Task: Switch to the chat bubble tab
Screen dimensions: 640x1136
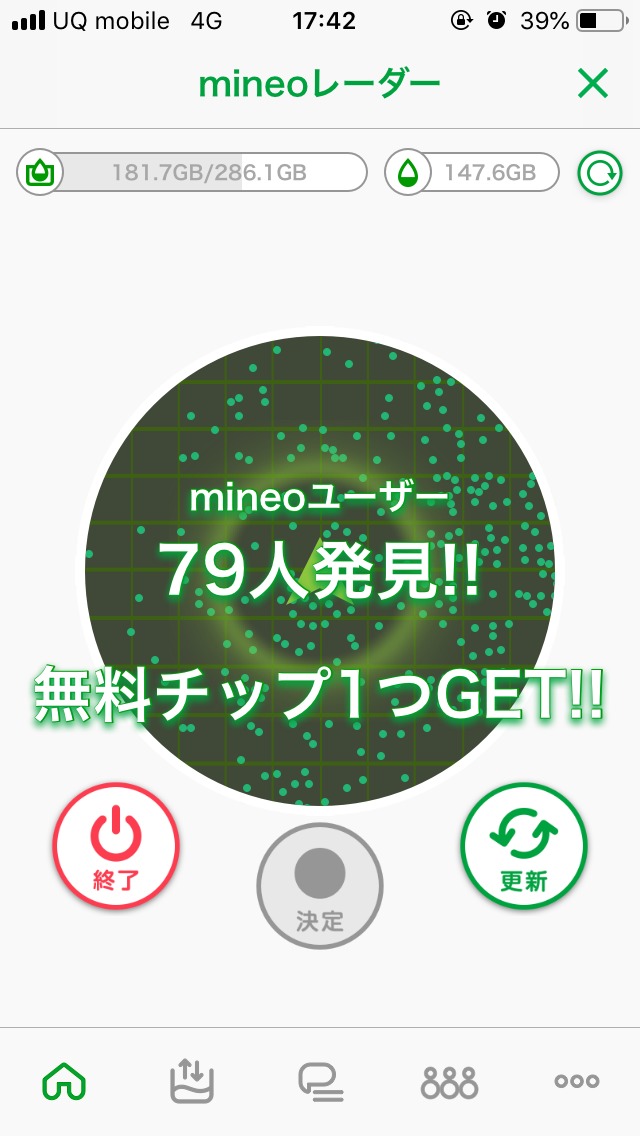Action: [x=320, y=1081]
